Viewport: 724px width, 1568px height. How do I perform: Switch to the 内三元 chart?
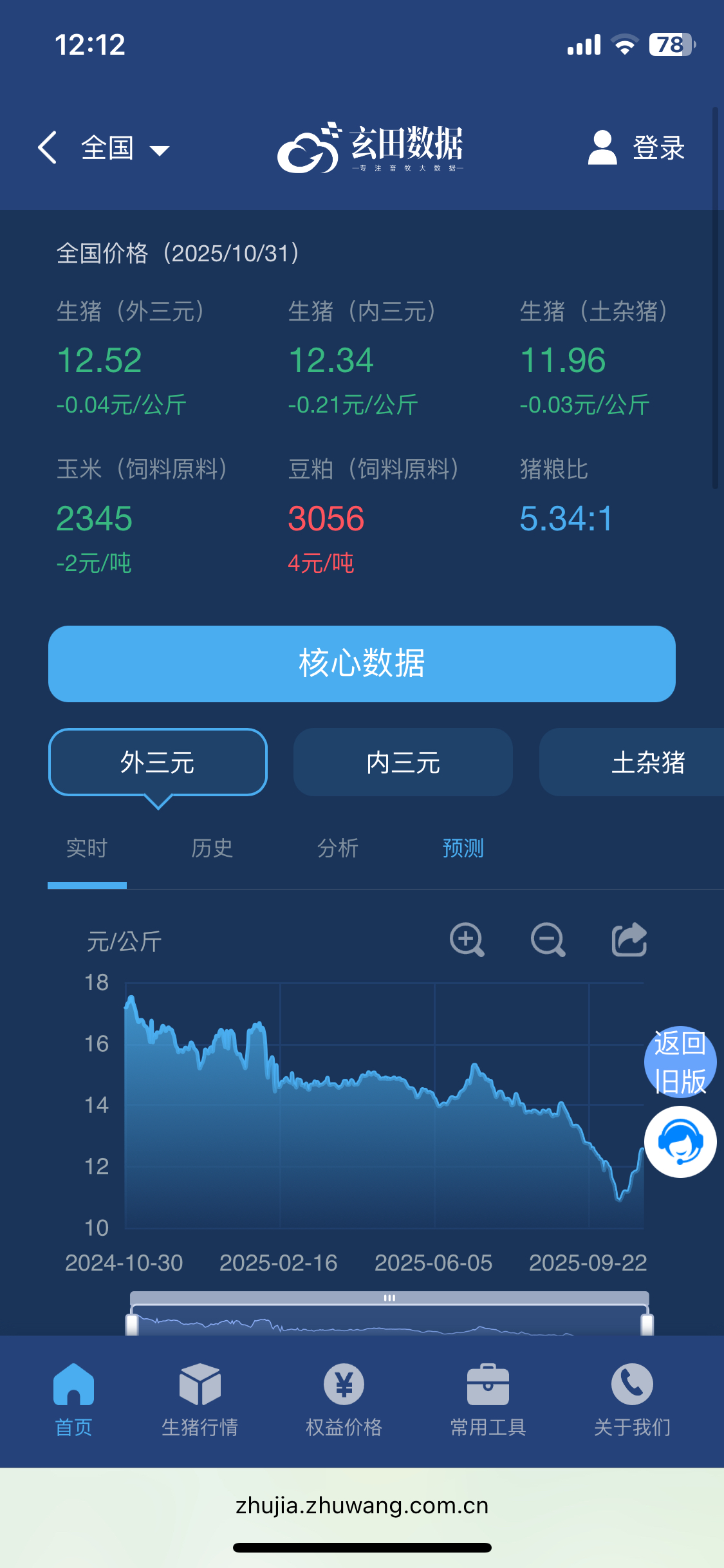coord(403,762)
